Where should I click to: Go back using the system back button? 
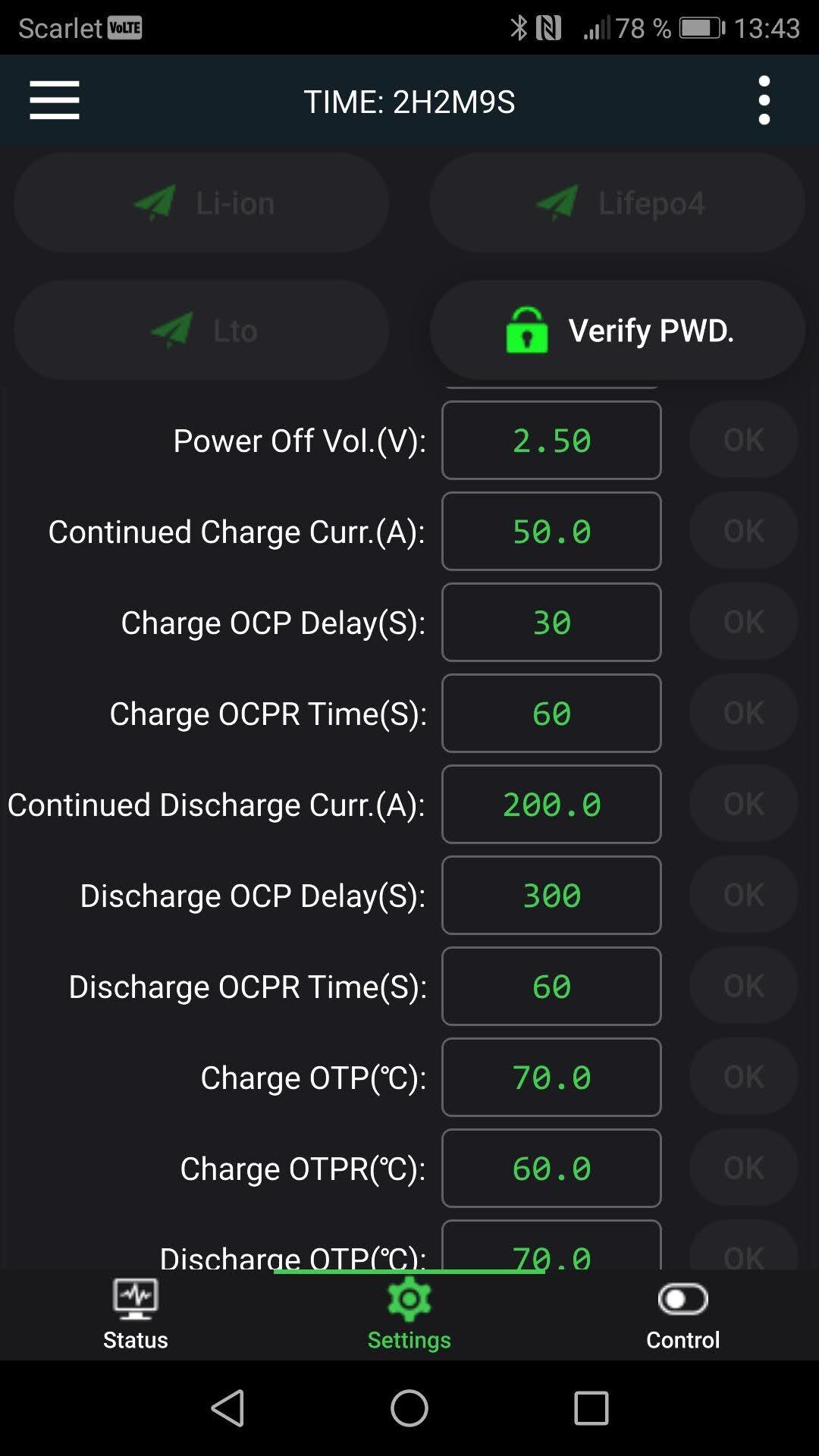[227, 1408]
